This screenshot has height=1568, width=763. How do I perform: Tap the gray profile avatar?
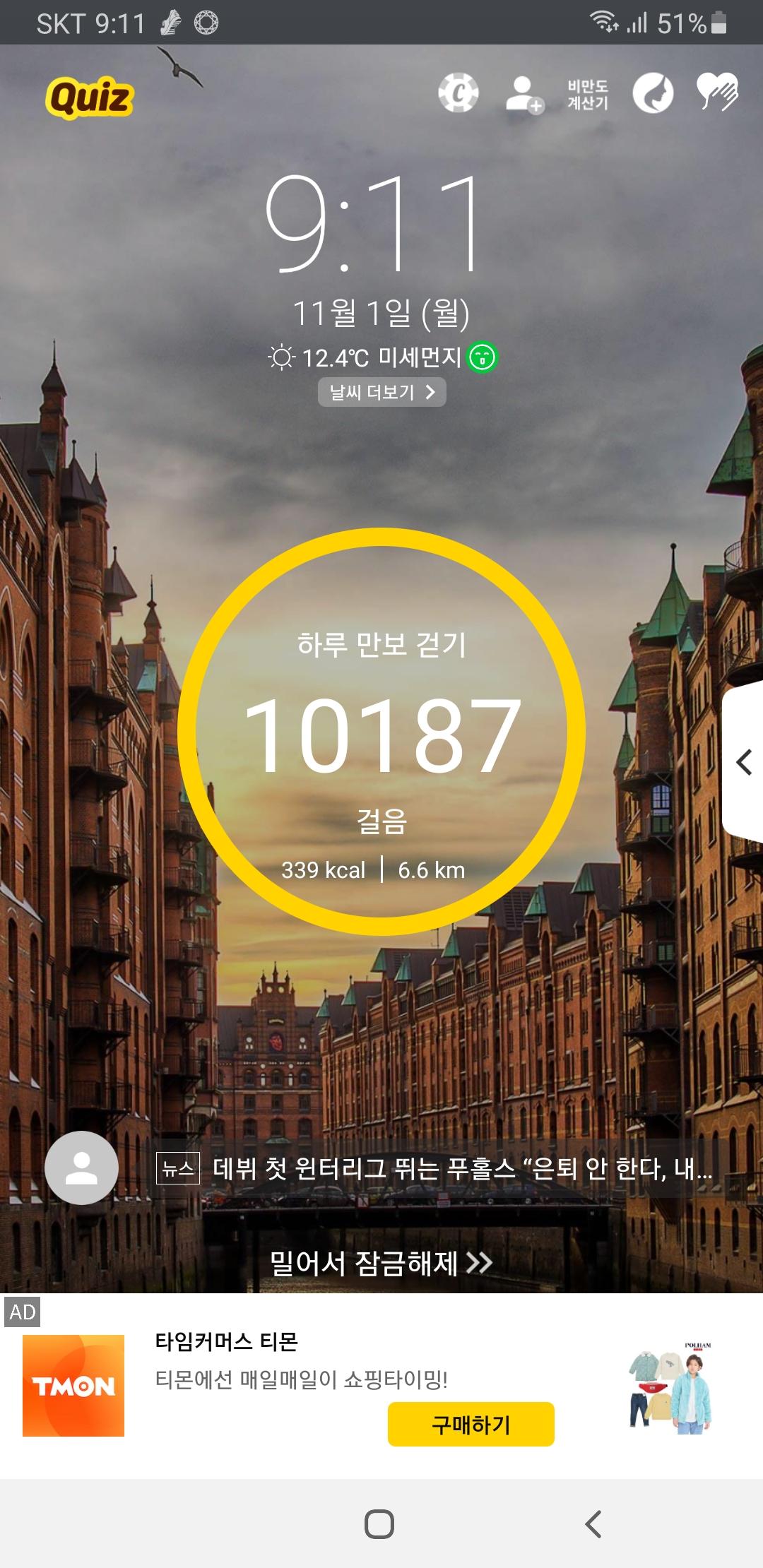pos(81,1168)
